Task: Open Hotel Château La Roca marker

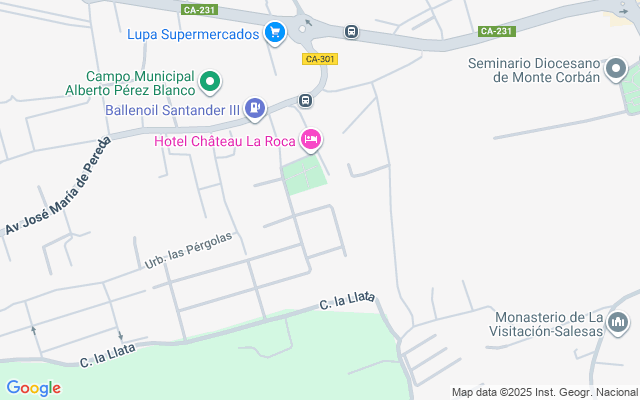Action: tap(310, 140)
